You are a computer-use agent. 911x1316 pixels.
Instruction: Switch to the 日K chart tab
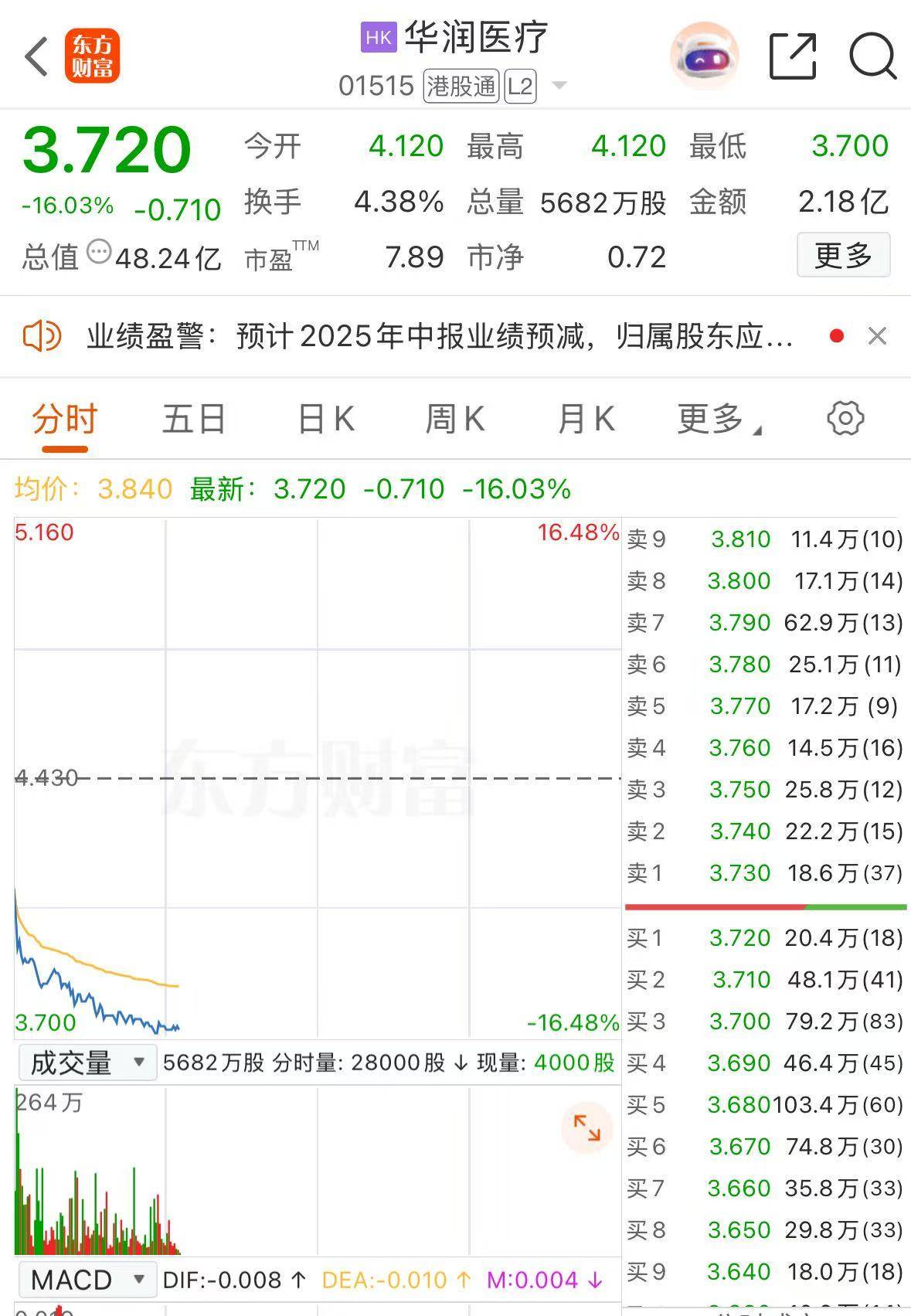point(325,417)
